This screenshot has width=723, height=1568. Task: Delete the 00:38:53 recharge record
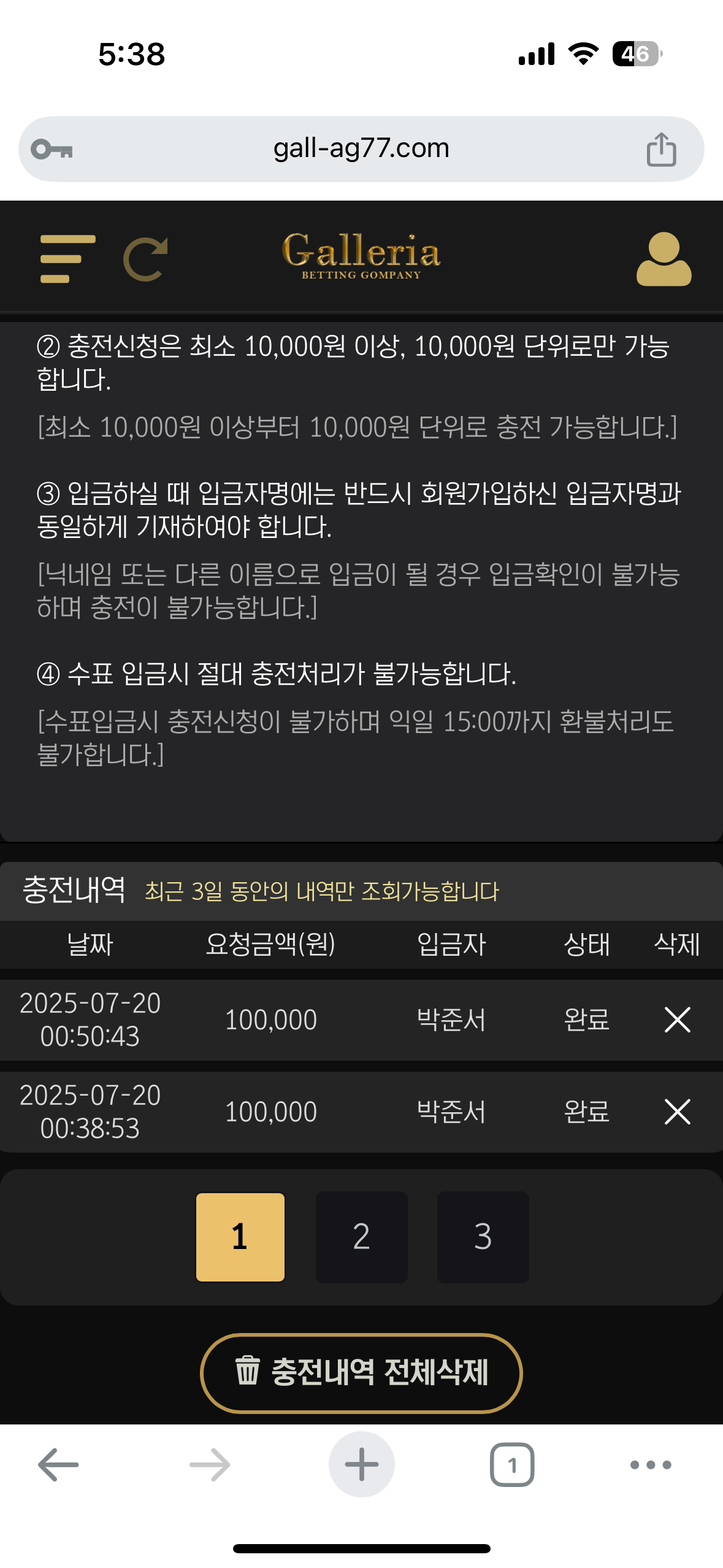[x=677, y=1112]
